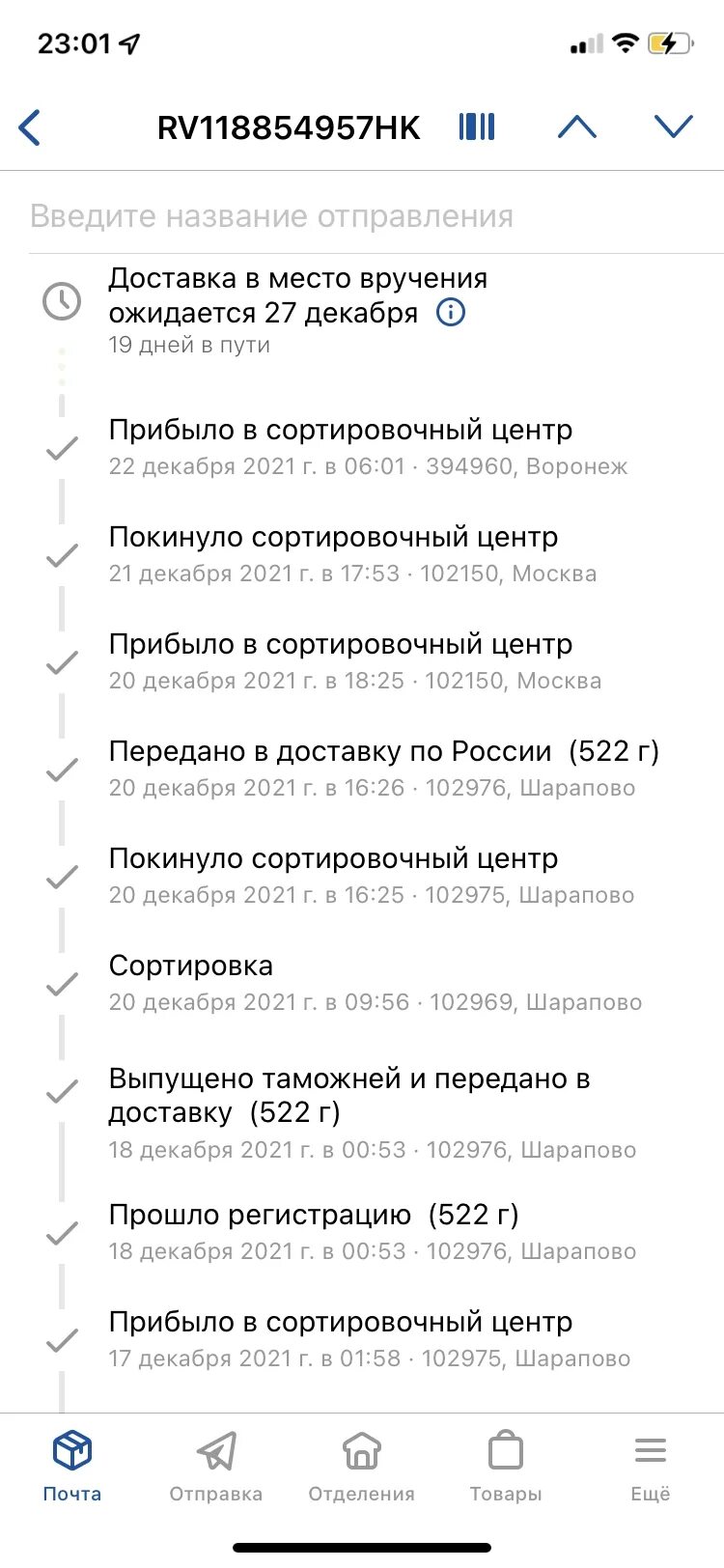This screenshot has height=1568, width=724.
Task: Open the info icon next to delivery estimate
Action: [451, 312]
